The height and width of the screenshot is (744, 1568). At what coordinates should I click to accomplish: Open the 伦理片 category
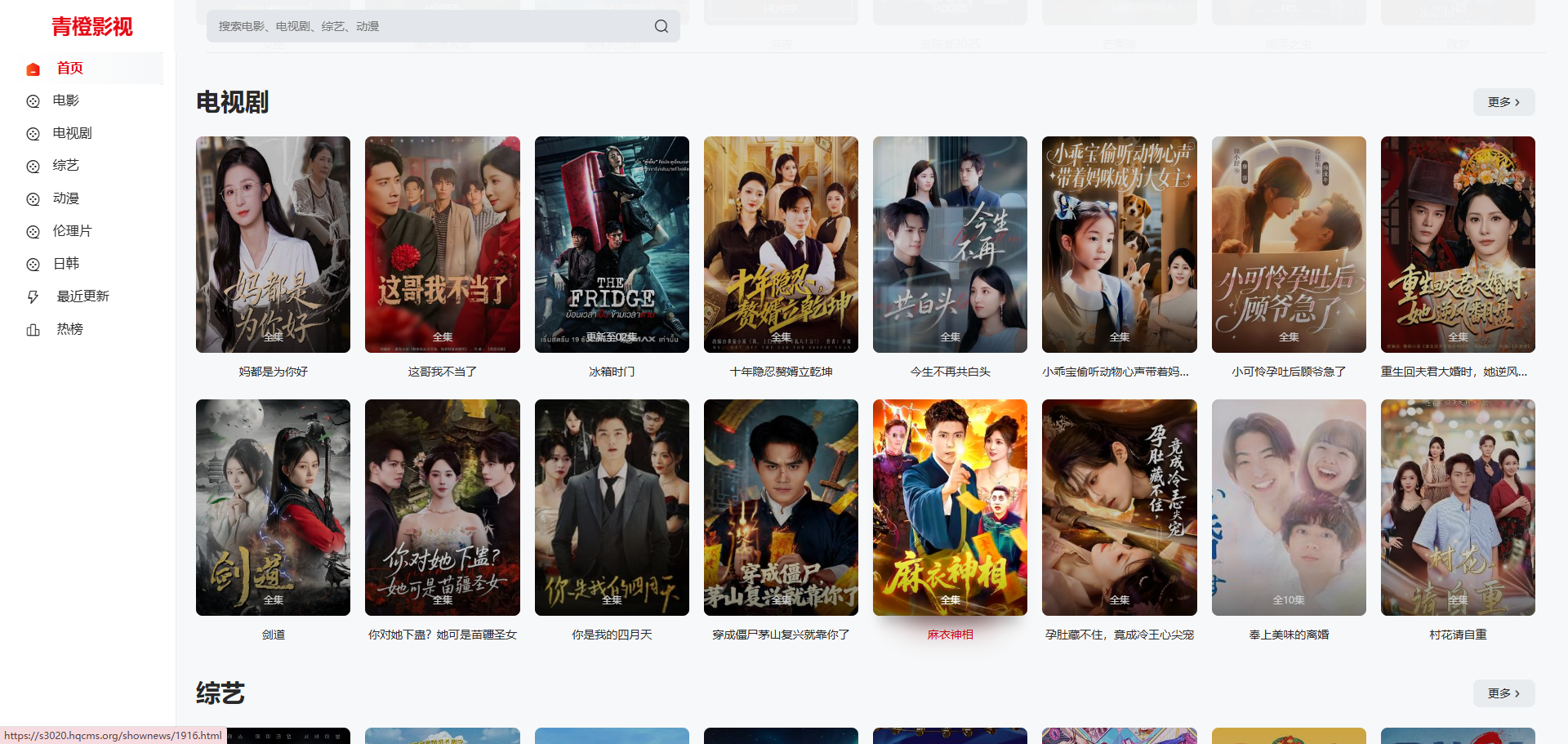[x=72, y=231]
